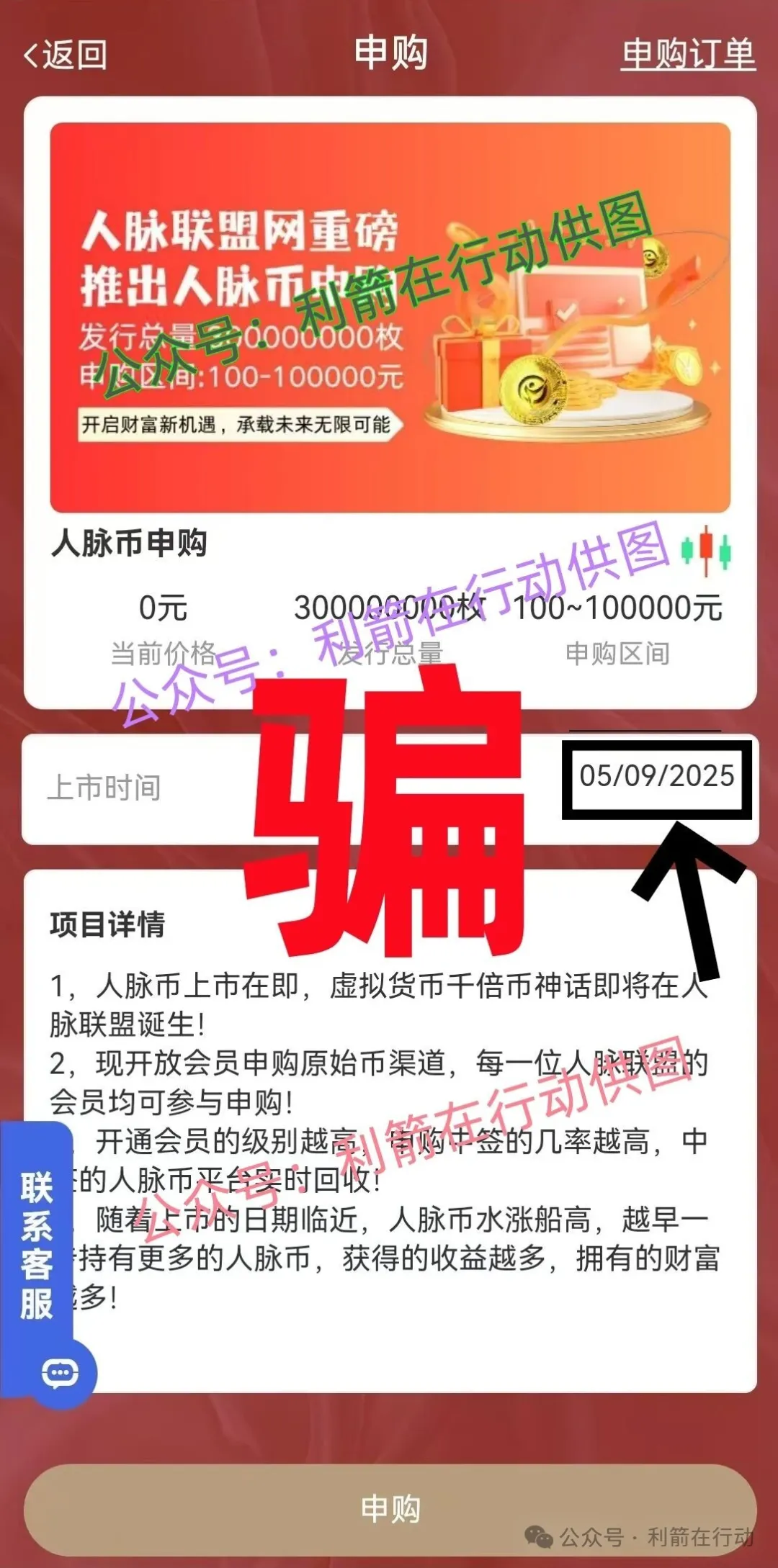
Task: Open the 申购订单 link
Action: (688, 55)
